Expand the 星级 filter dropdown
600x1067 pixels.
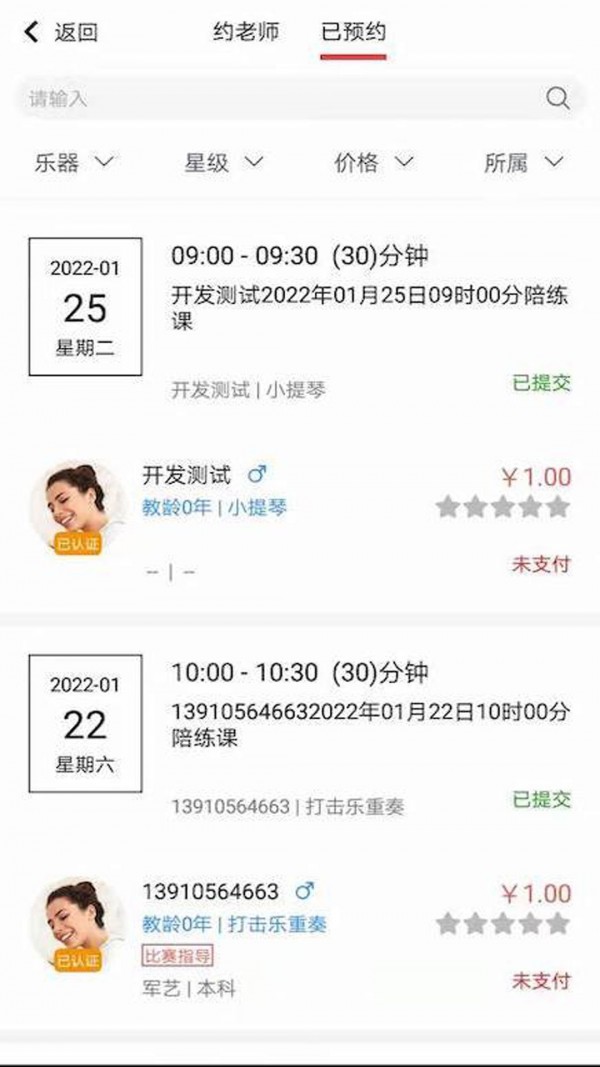coord(224,163)
